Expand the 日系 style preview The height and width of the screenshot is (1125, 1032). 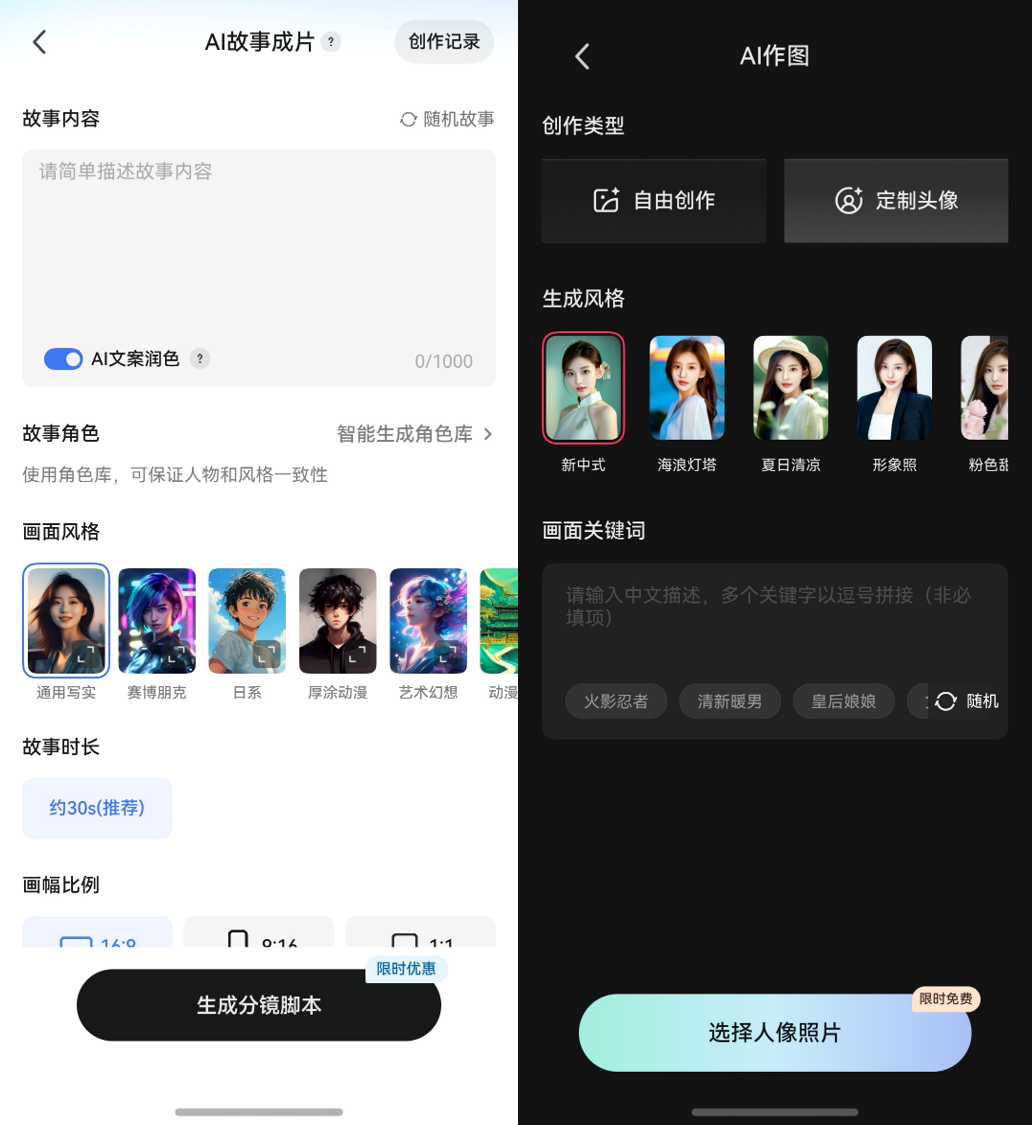265,654
